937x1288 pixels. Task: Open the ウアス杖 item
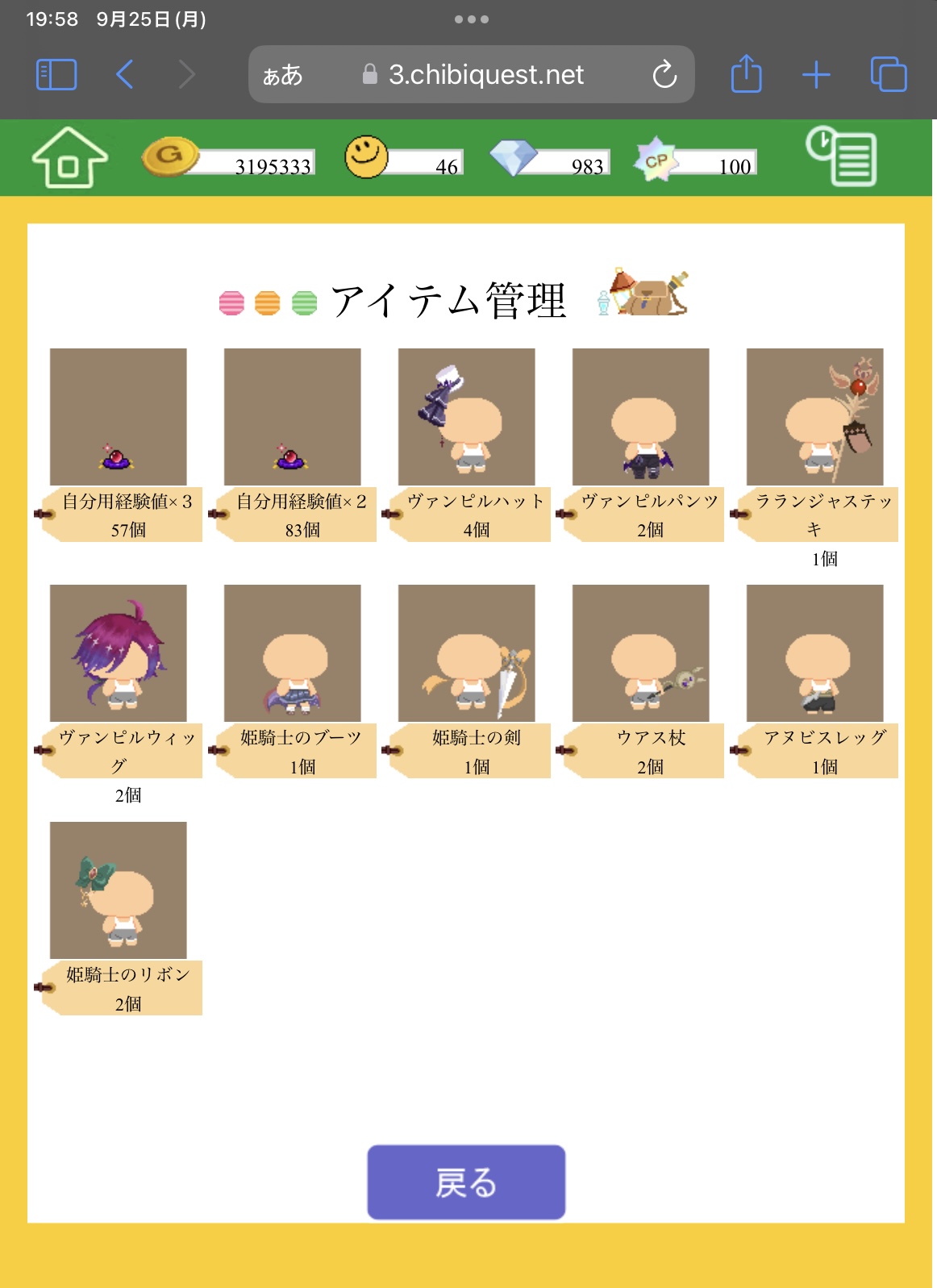(641, 653)
